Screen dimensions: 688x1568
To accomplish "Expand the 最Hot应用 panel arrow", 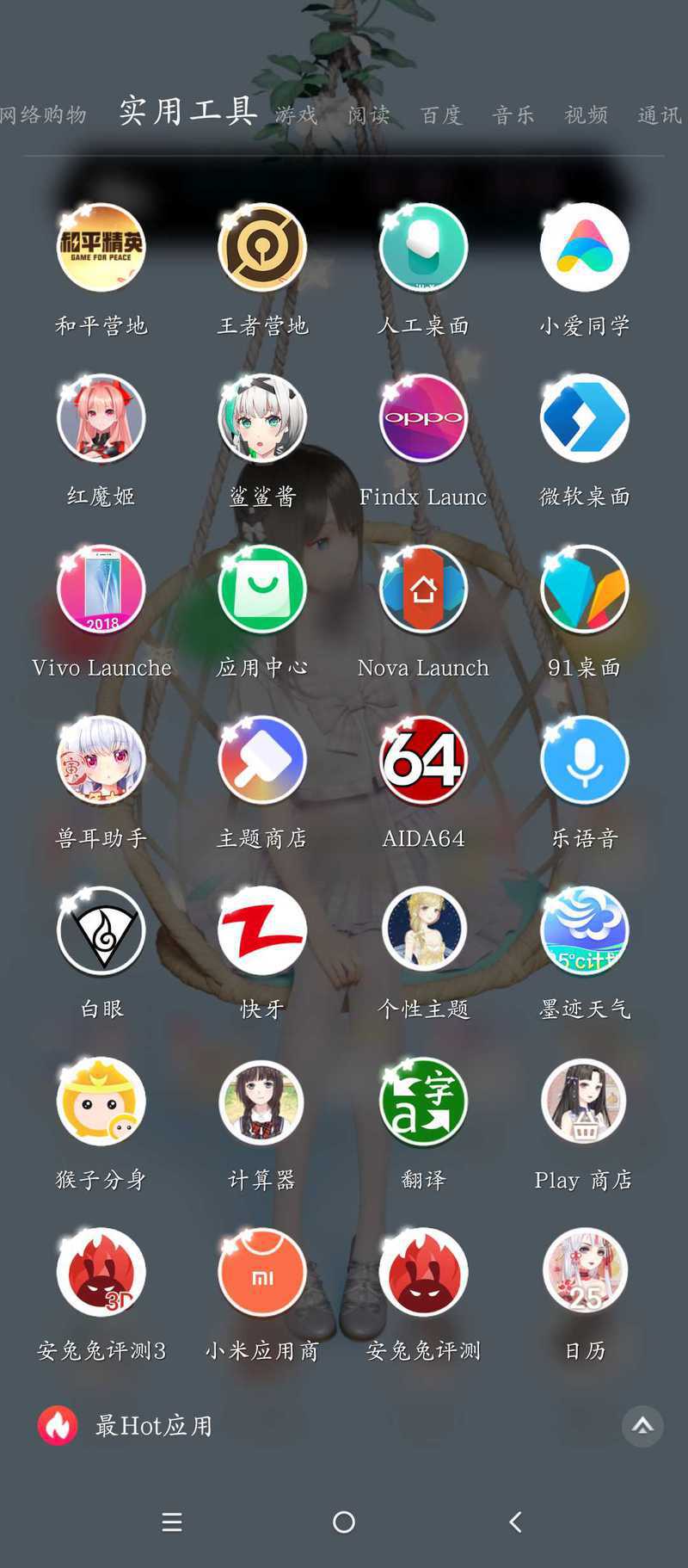I will (642, 1426).
